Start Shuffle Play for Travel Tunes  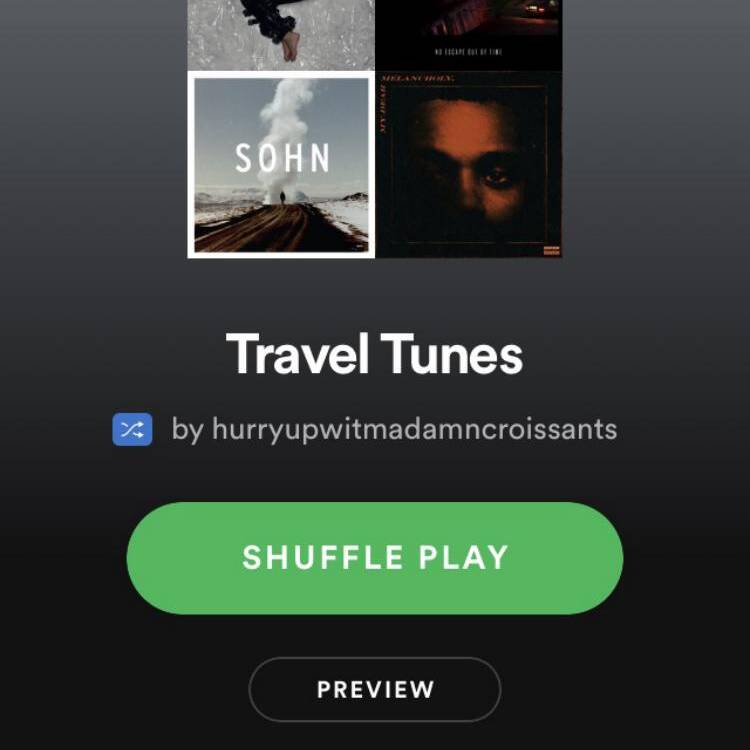point(375,558)
